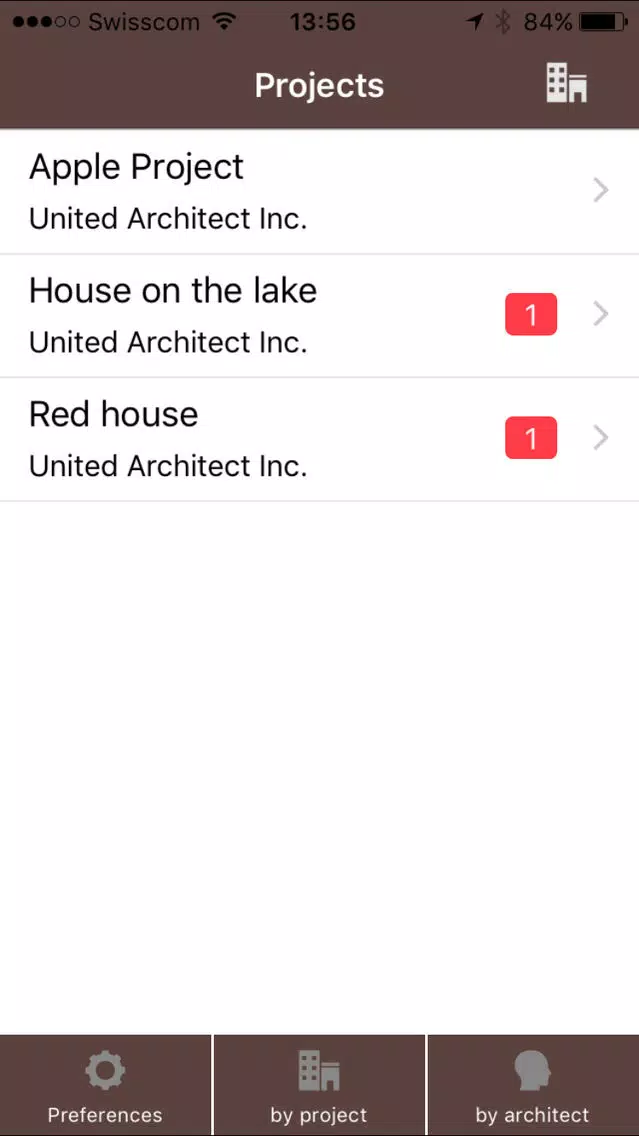Switch to the by architect tab
This screenshot has width=639, height=1136.
coord(533,1085)
